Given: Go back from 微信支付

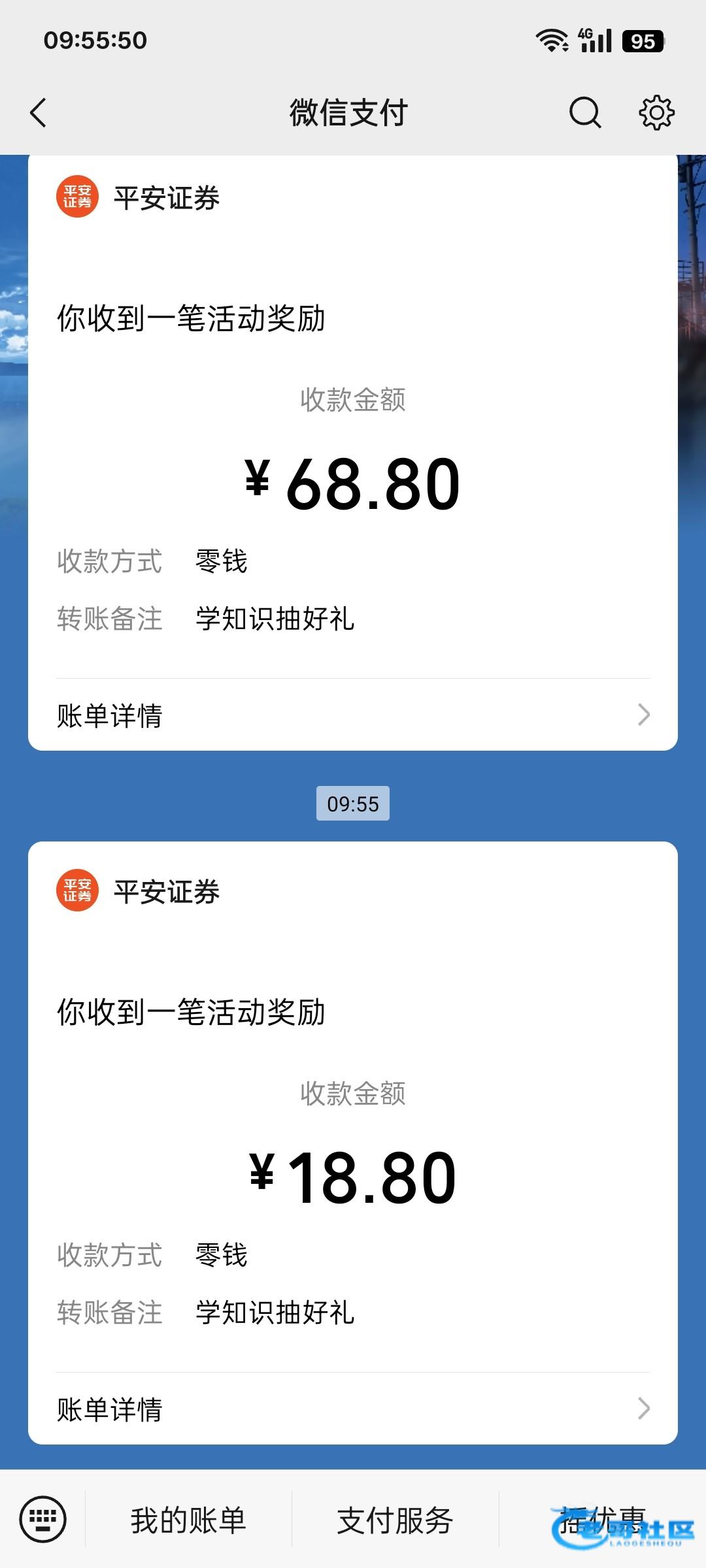Looking at the screenshot, I should click(39, 112).
